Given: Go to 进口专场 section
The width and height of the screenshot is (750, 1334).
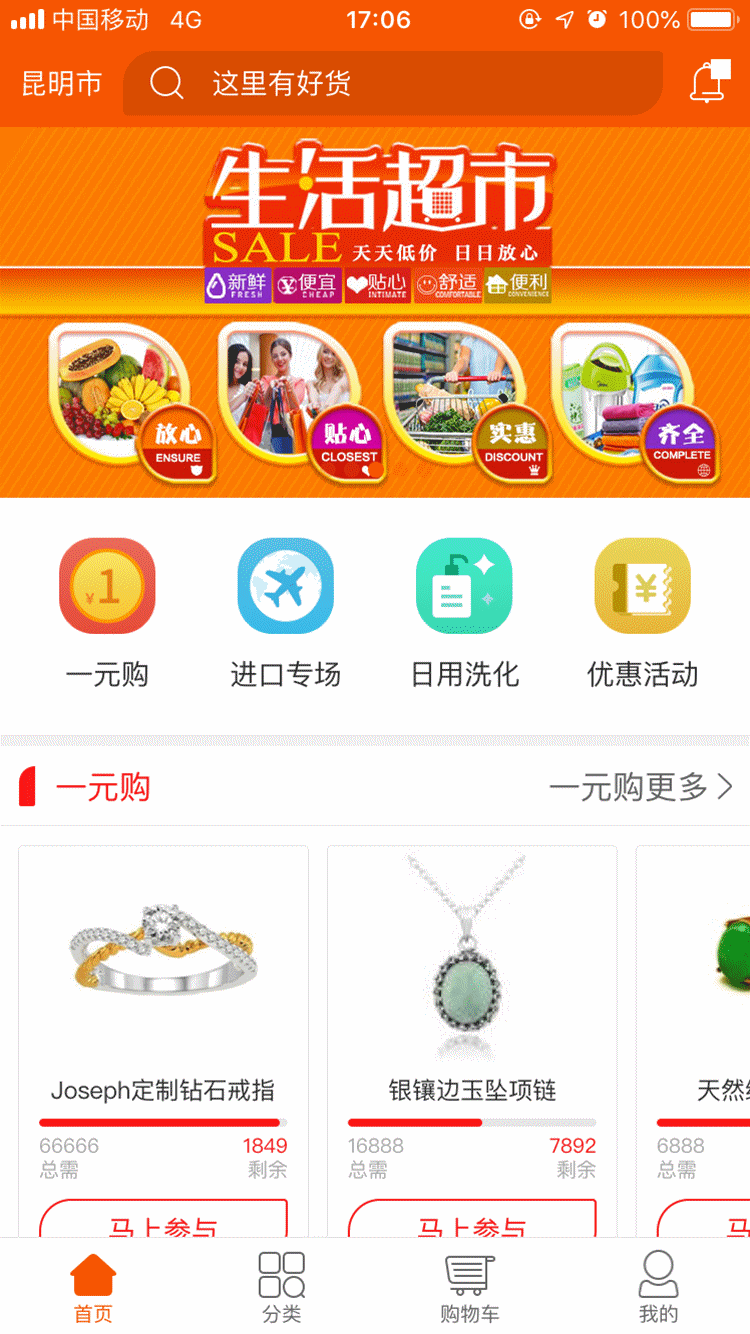Looking at the screenshot, I should pos(285,612).
